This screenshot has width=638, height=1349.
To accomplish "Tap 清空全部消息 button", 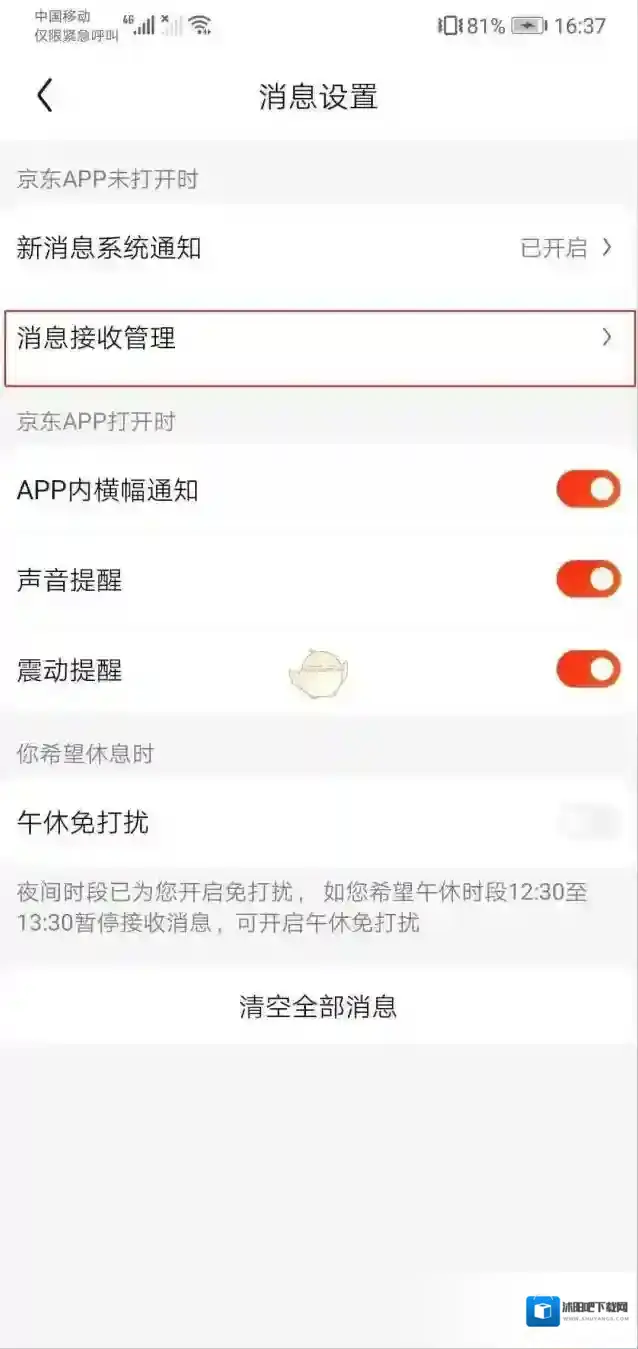I will coord(318,1006).
